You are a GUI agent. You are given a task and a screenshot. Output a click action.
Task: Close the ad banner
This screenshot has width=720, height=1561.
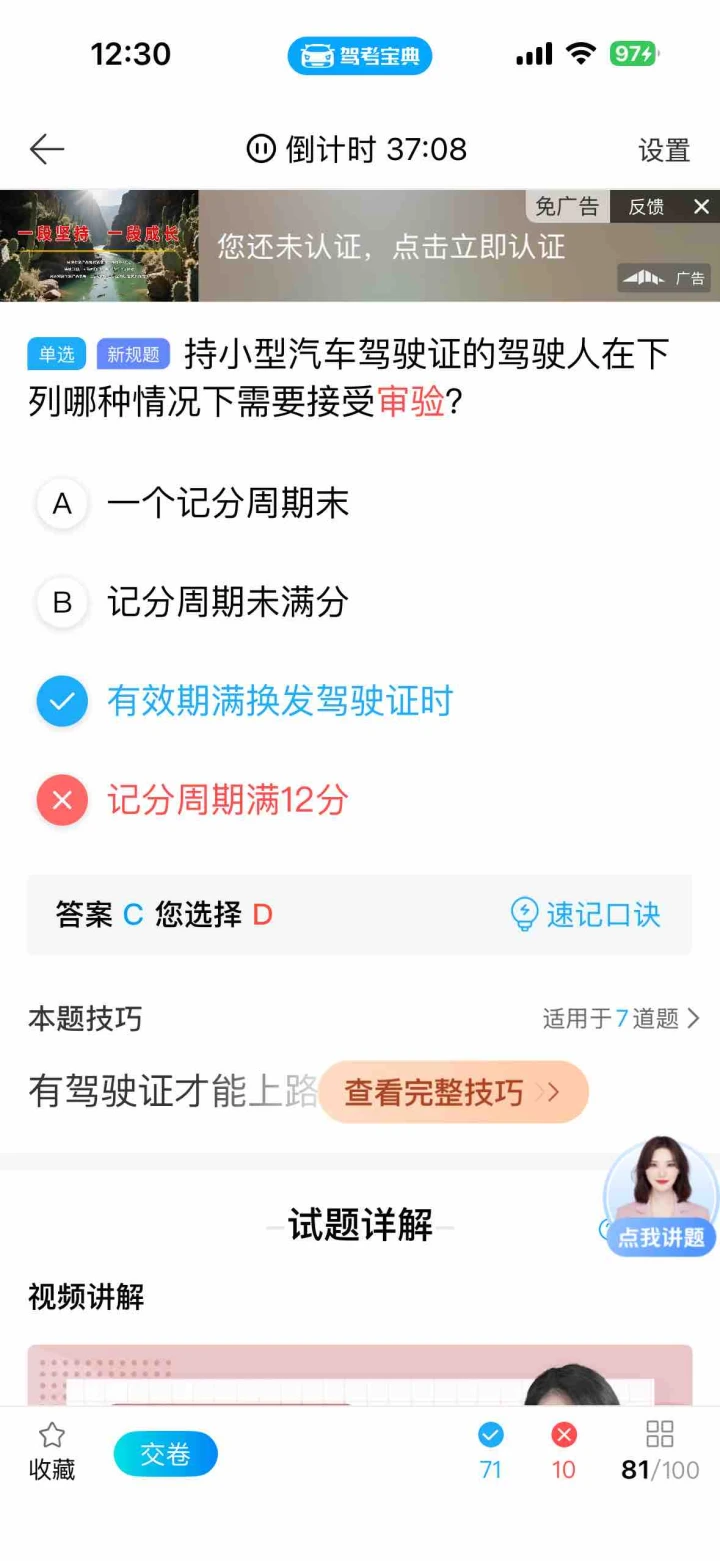[x=701, y=207]
